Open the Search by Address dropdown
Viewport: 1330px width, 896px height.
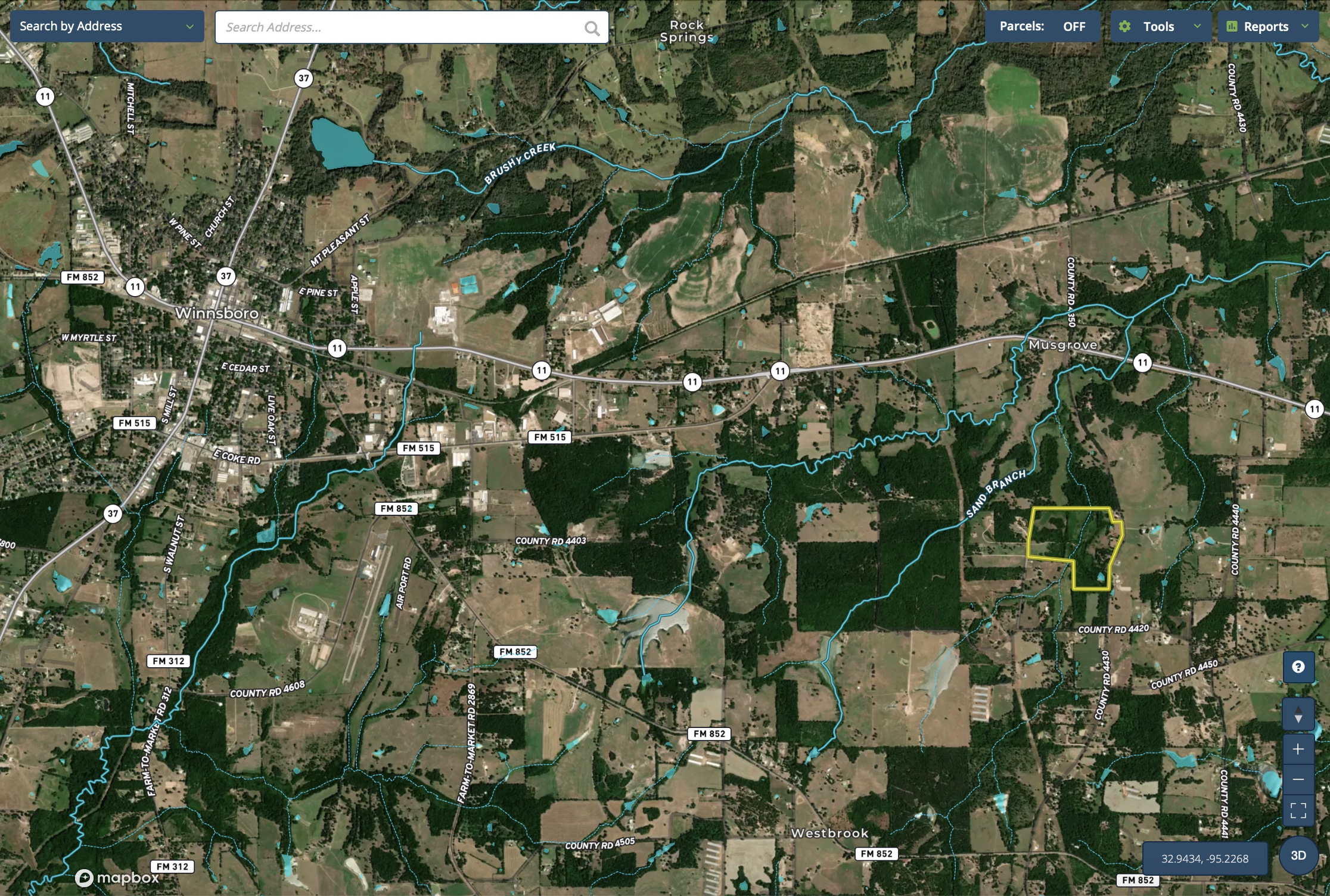[x=107, y=26]
